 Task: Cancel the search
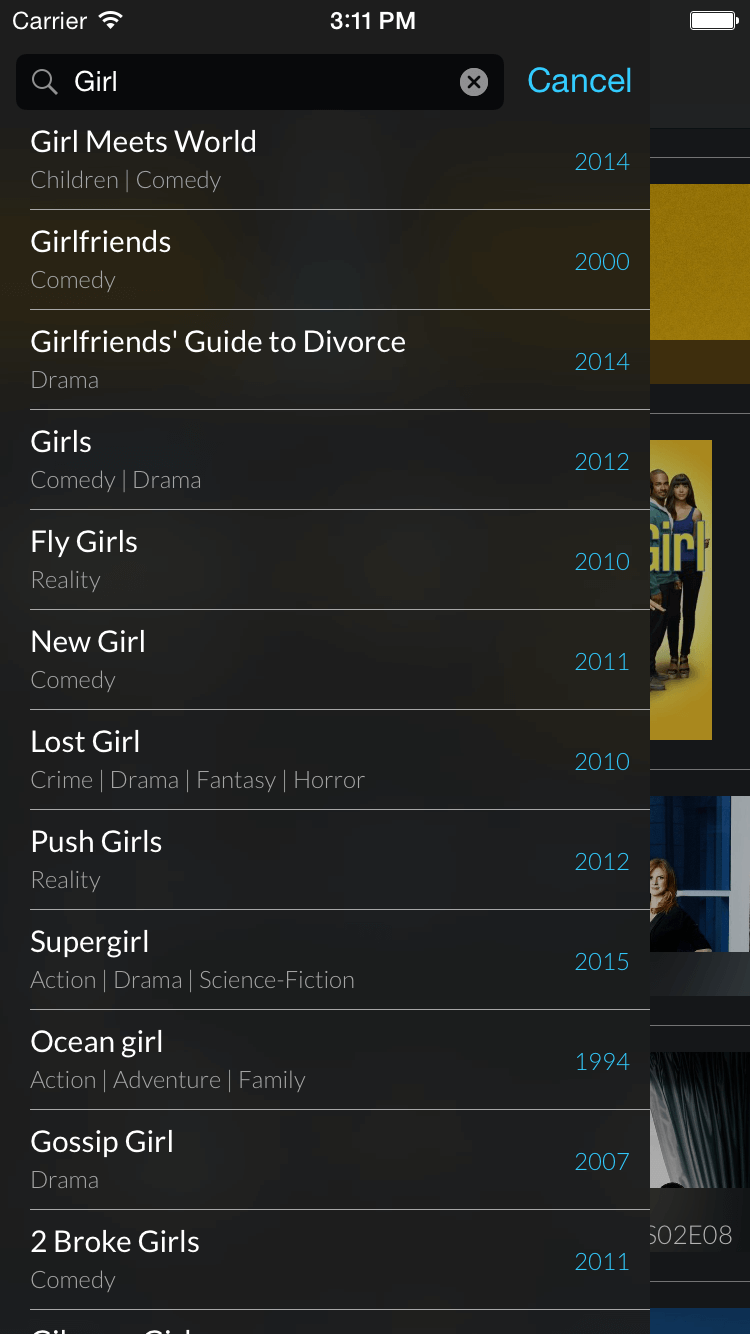[x=579, y=81]
